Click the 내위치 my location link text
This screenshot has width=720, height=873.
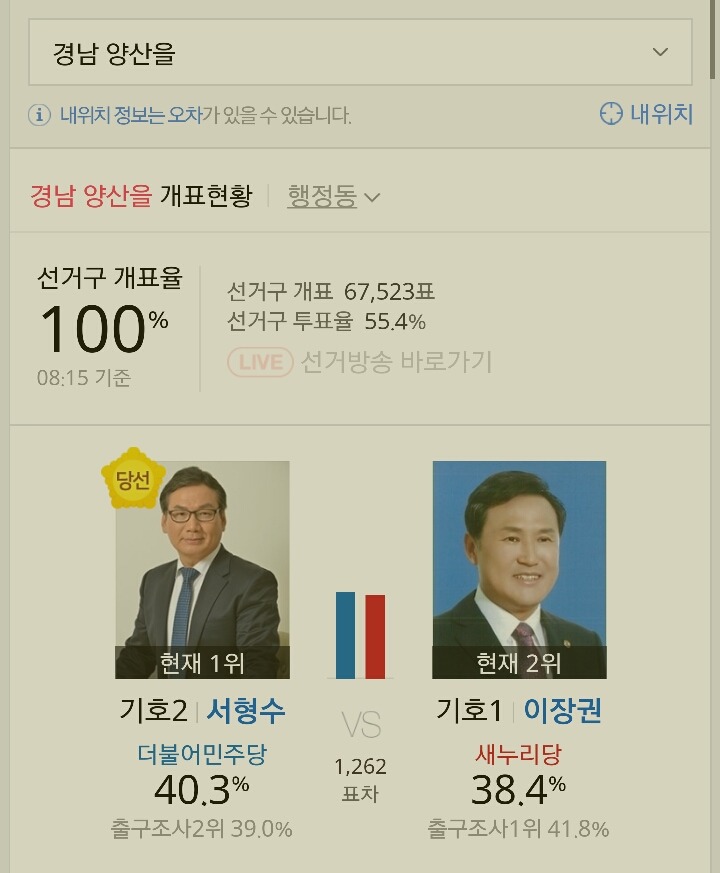pyautogui.click(x=662, y=114)
